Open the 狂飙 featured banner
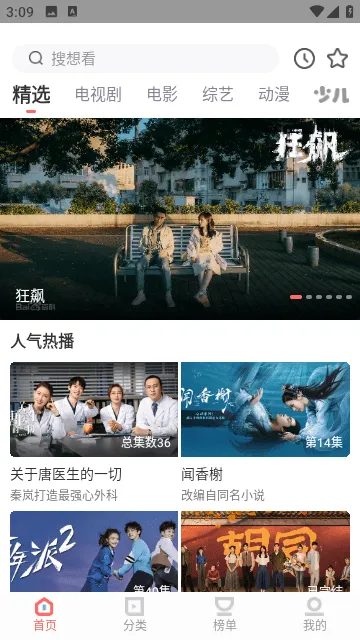Image resolution: width=360 pixels, height=640 pixels. pos(180,219)
